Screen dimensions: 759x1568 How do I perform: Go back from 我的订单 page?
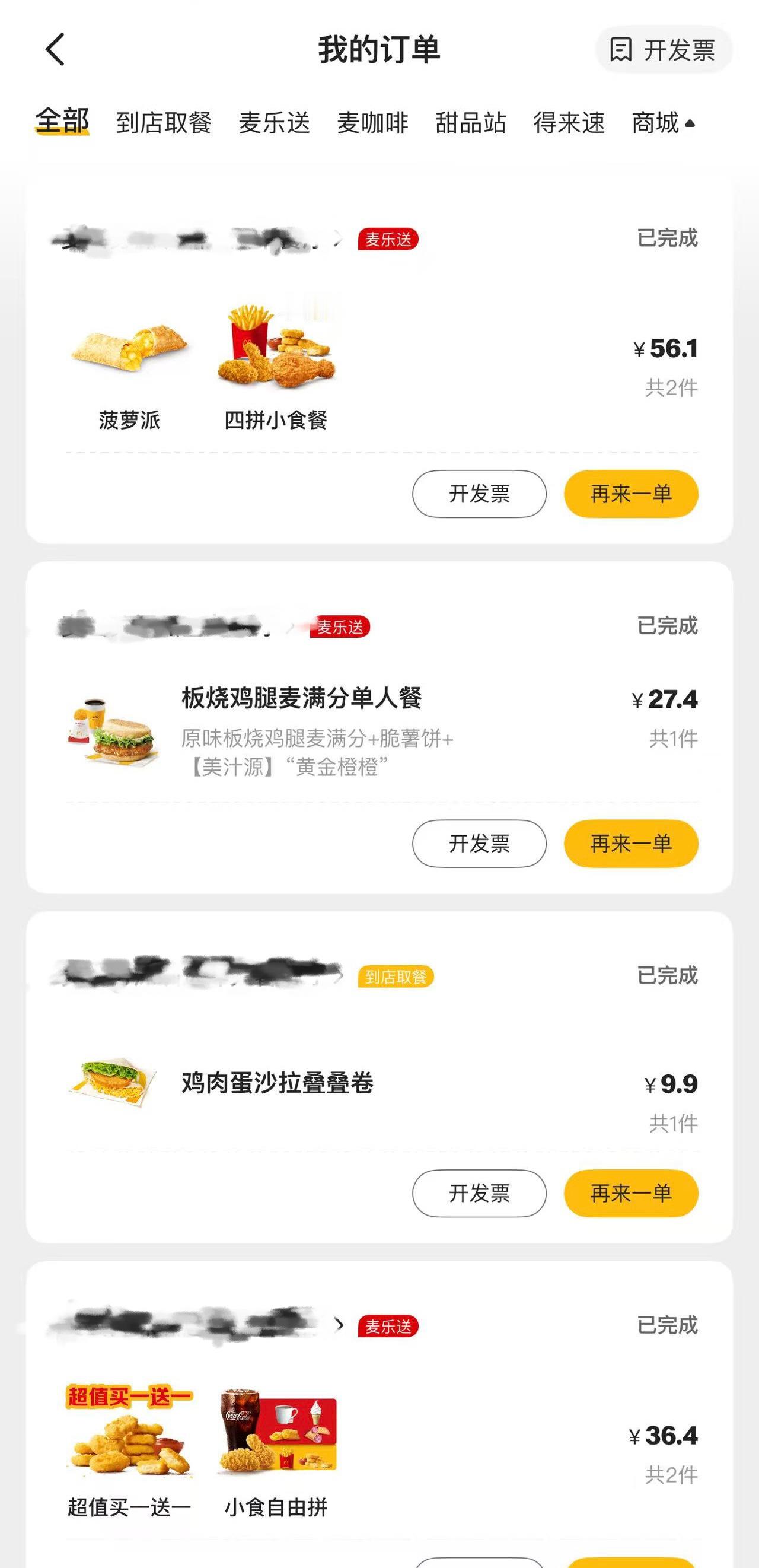click(x=55, y=49)
